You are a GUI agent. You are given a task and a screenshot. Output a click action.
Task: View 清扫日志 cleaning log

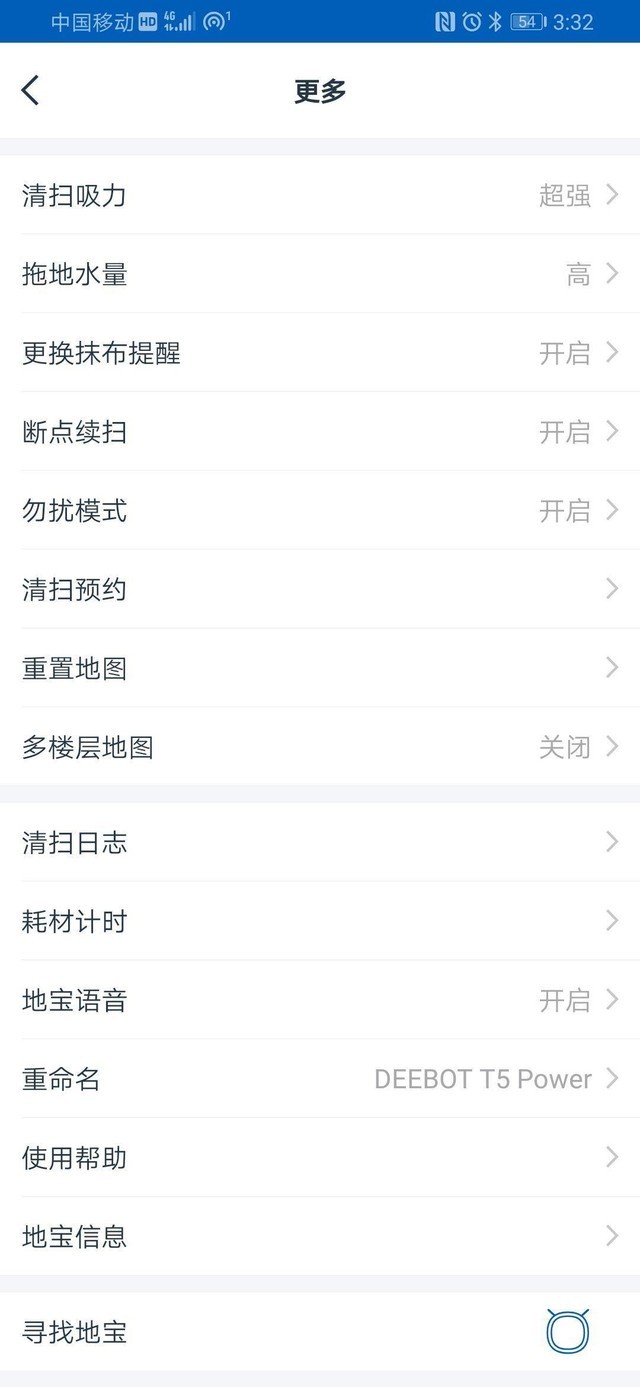(320, 843)
